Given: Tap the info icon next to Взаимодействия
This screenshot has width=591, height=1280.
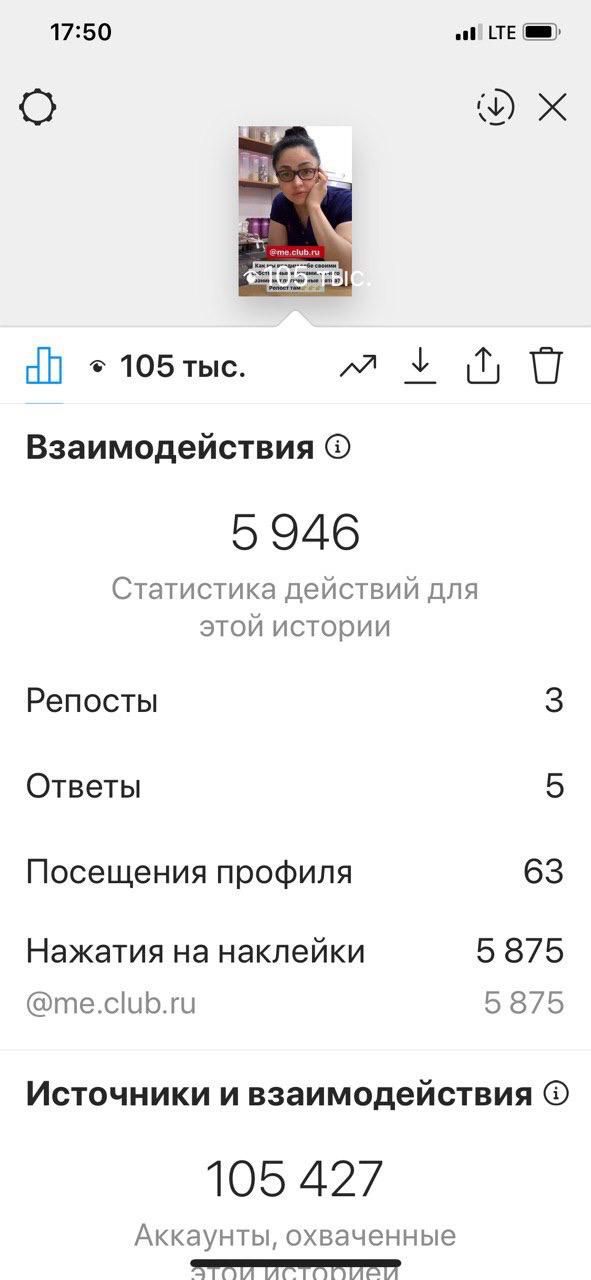Looking at the screenshot, I should click(x=338, y=448).
